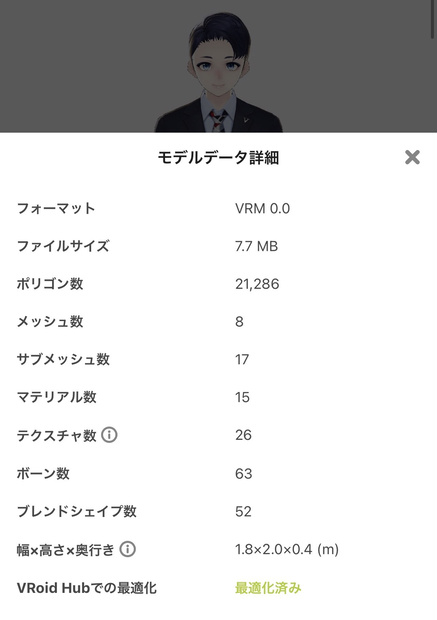This screenshot has height=620, width=437.
Task: Close the モデルデータ詳細 panel
Action: [x=412, y=157]
